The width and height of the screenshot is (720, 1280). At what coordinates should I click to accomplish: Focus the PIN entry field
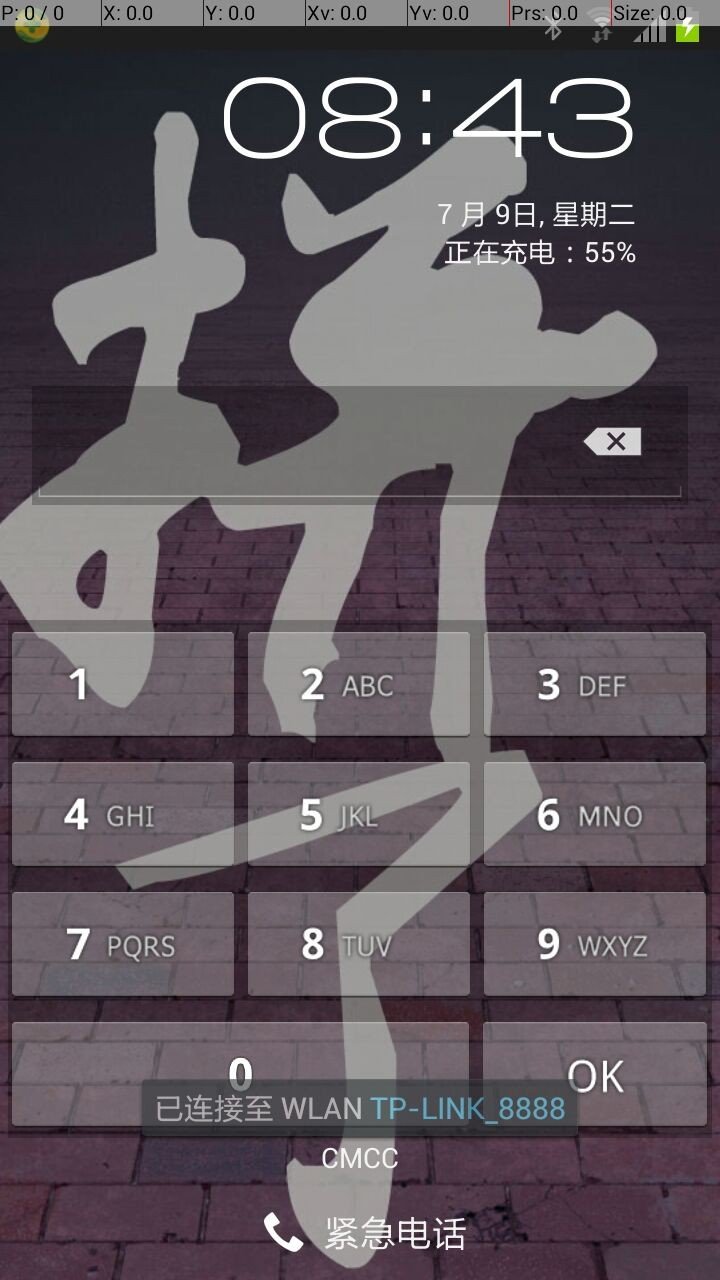300,443
